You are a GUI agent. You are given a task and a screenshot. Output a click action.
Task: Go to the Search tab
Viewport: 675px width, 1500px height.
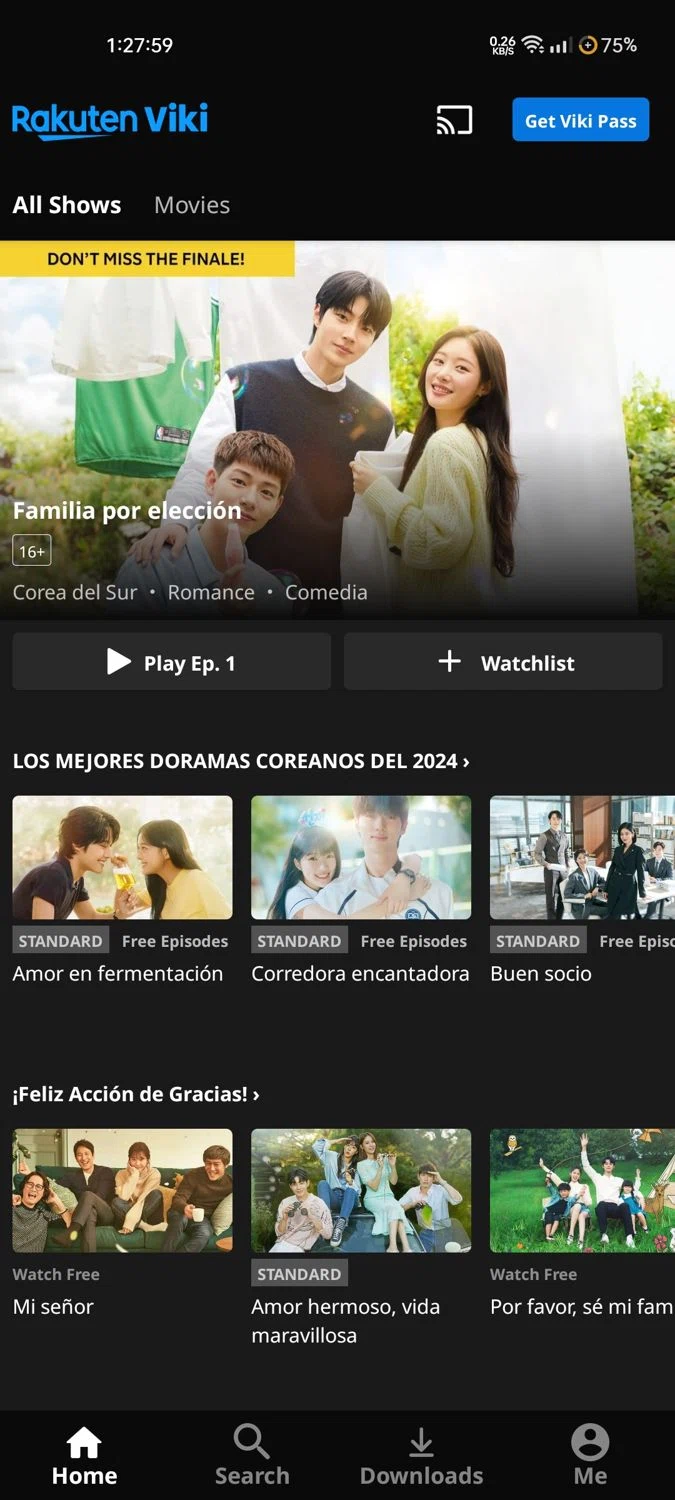tap(252, 1455)
